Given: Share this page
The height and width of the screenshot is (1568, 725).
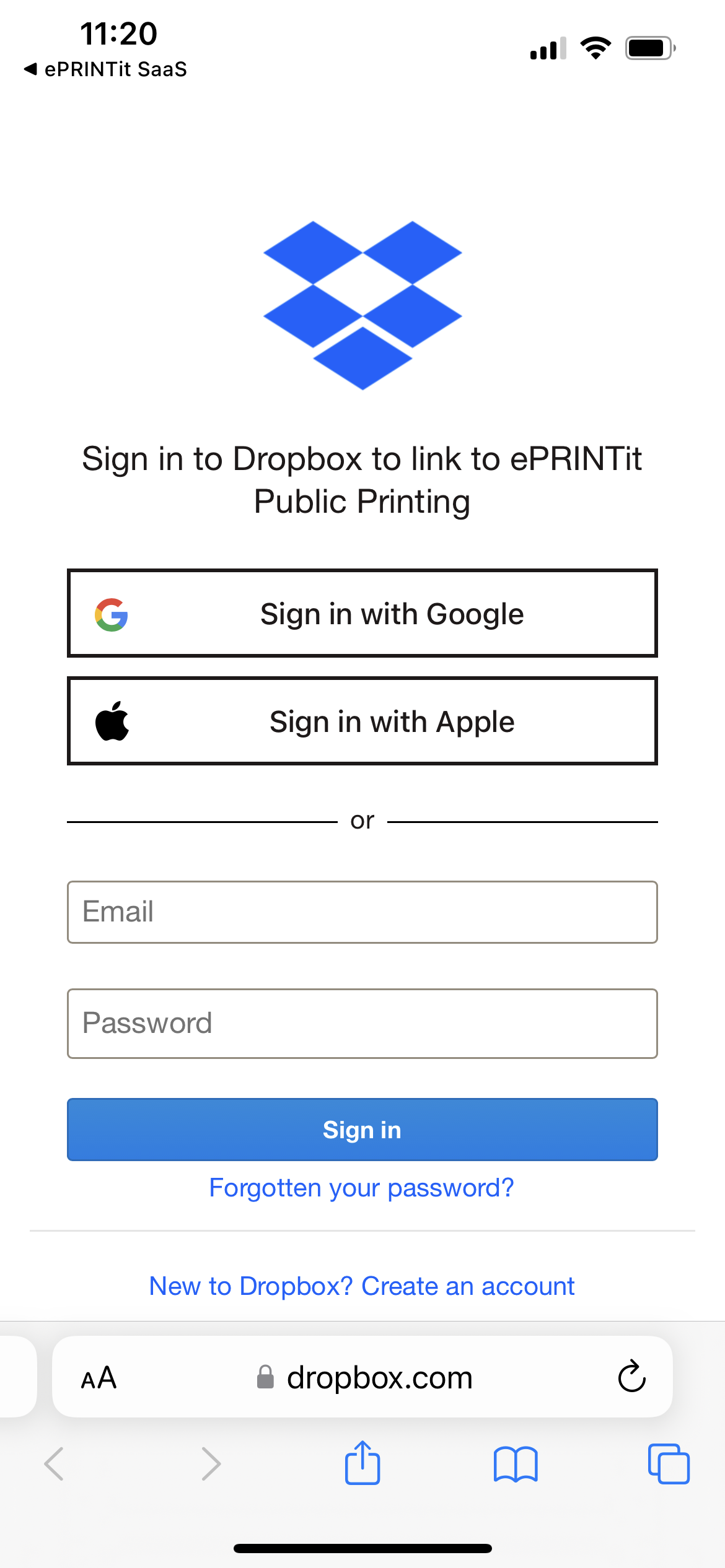Looking at the screenshot, I should click(x=362, y=1463).
